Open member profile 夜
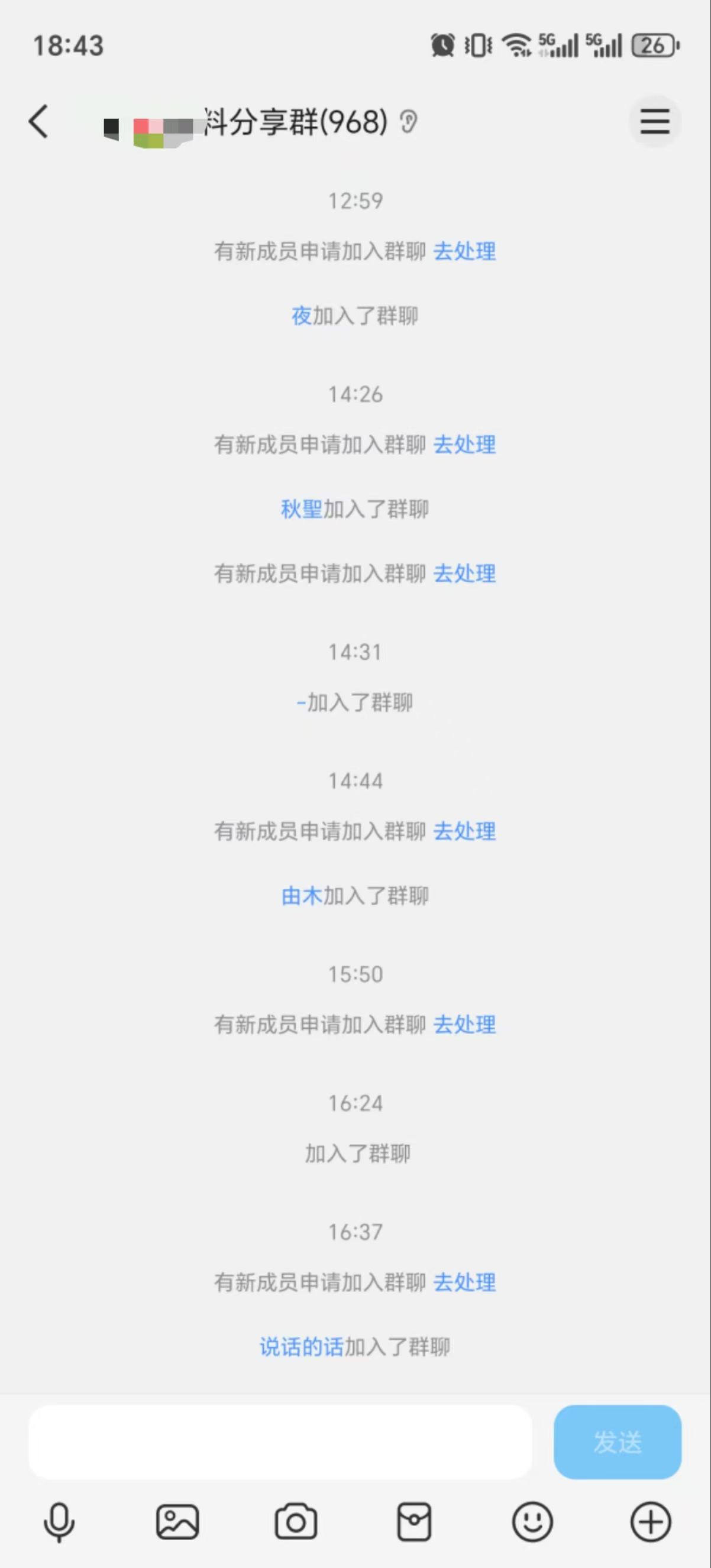The height and width of the screenshot is (1568, 711). click(x=301, y=316)
